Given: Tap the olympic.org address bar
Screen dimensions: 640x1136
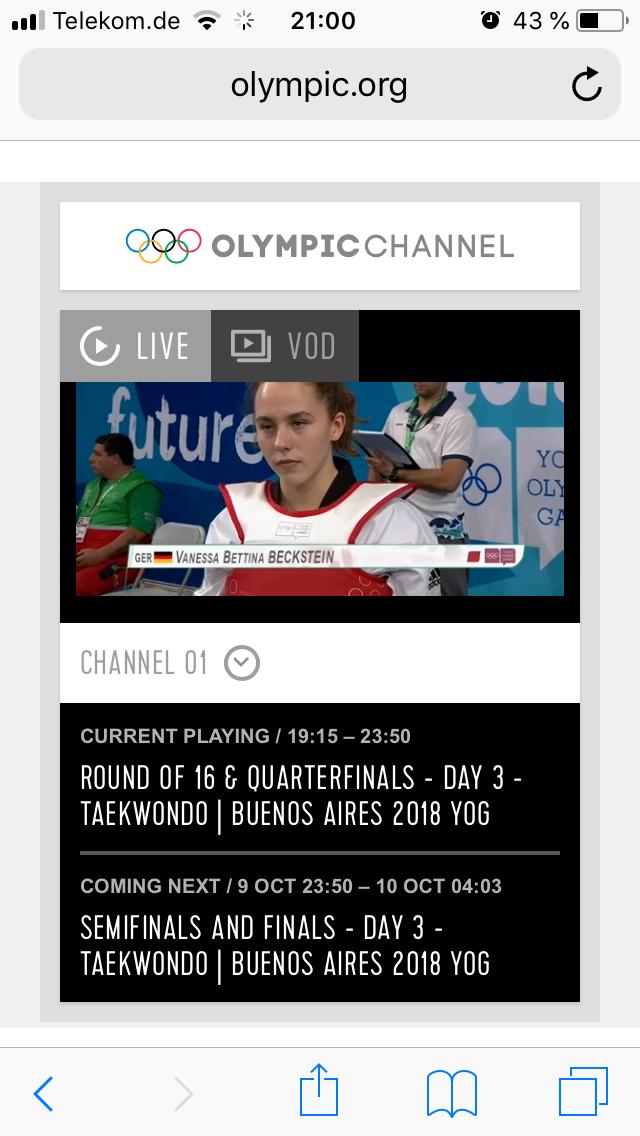Looking at the screenshot, I should pyautogui.click(x=318, y=85).
